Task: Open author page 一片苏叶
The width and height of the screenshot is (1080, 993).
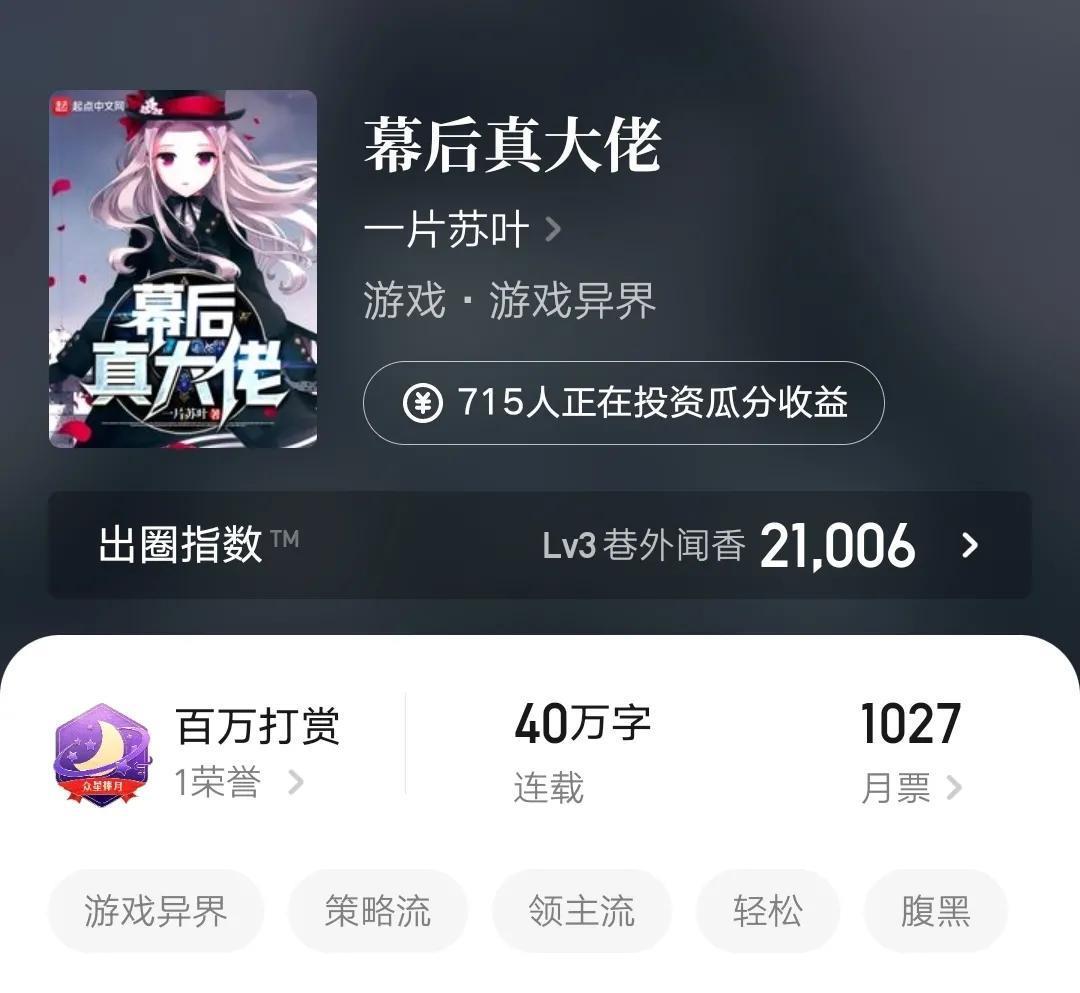Action: pyautogui.click(x=462, y=231)
